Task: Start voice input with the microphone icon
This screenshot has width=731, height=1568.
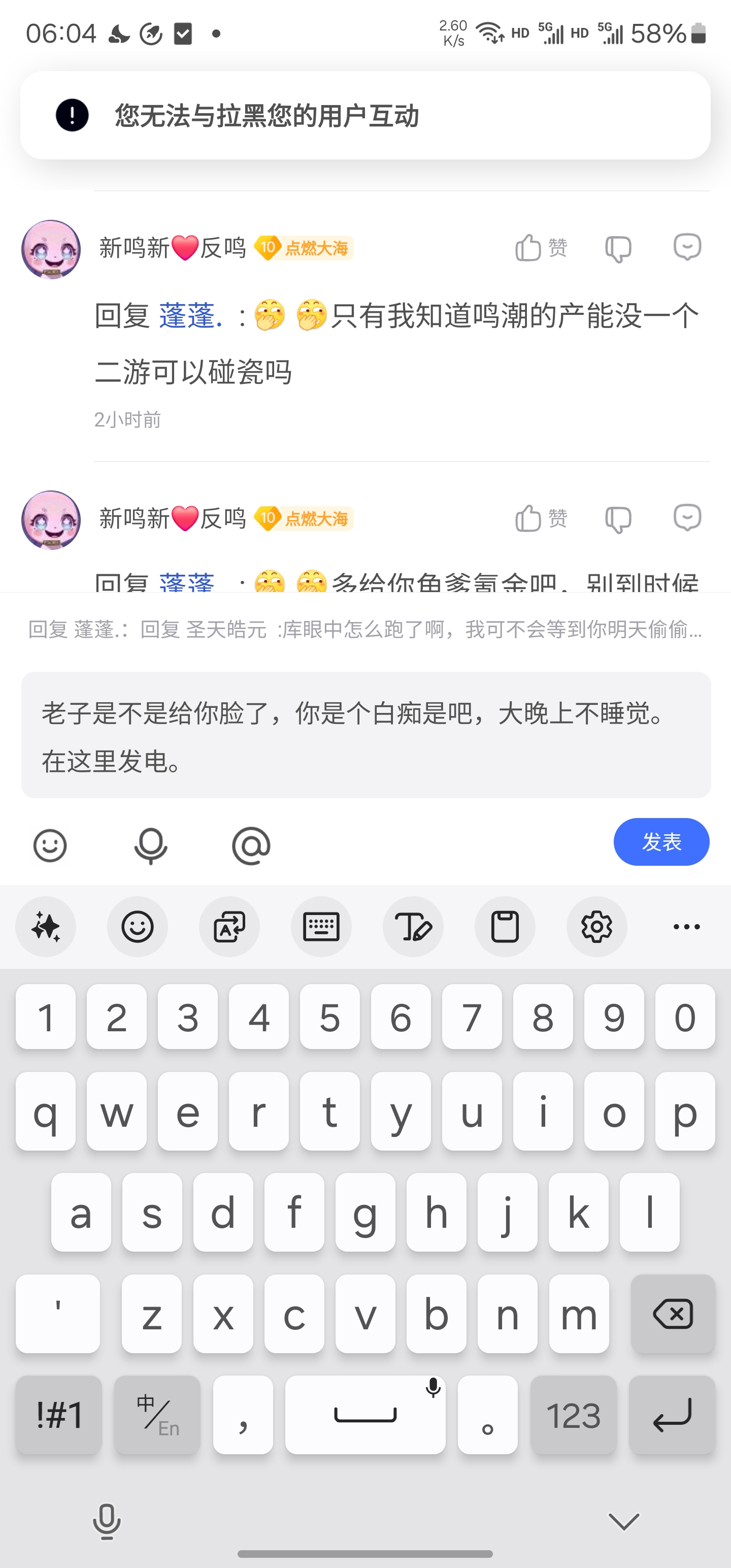Action: pos(150,845)
